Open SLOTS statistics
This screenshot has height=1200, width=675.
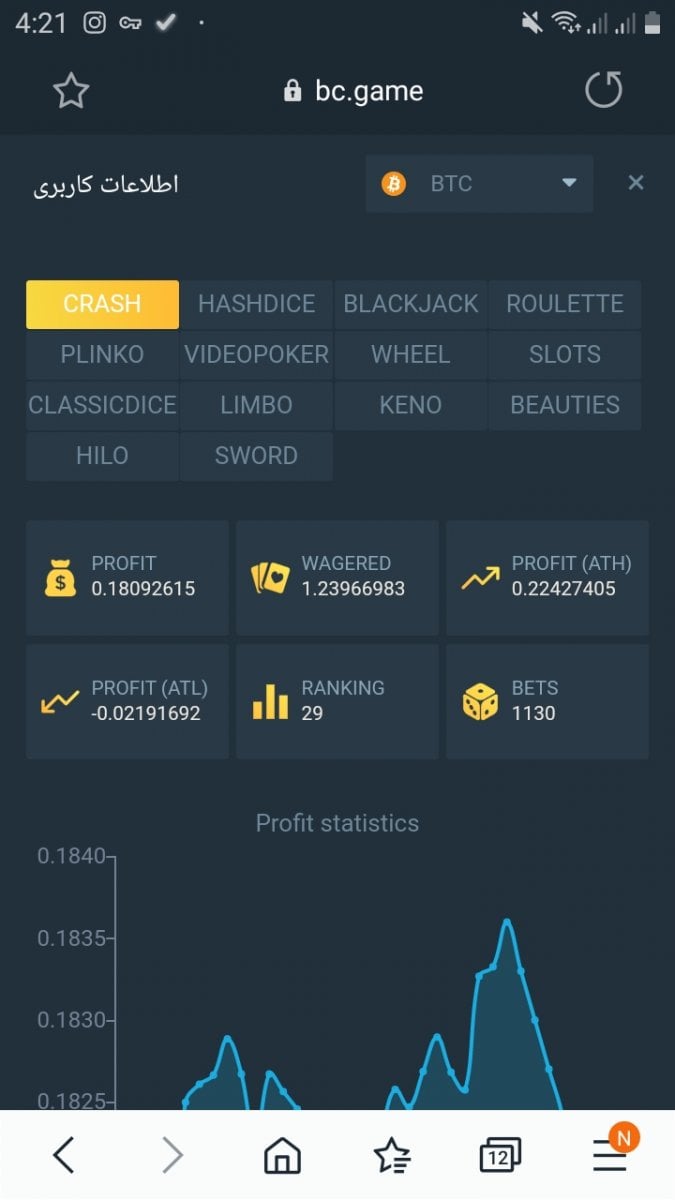[x=564, y=355]
